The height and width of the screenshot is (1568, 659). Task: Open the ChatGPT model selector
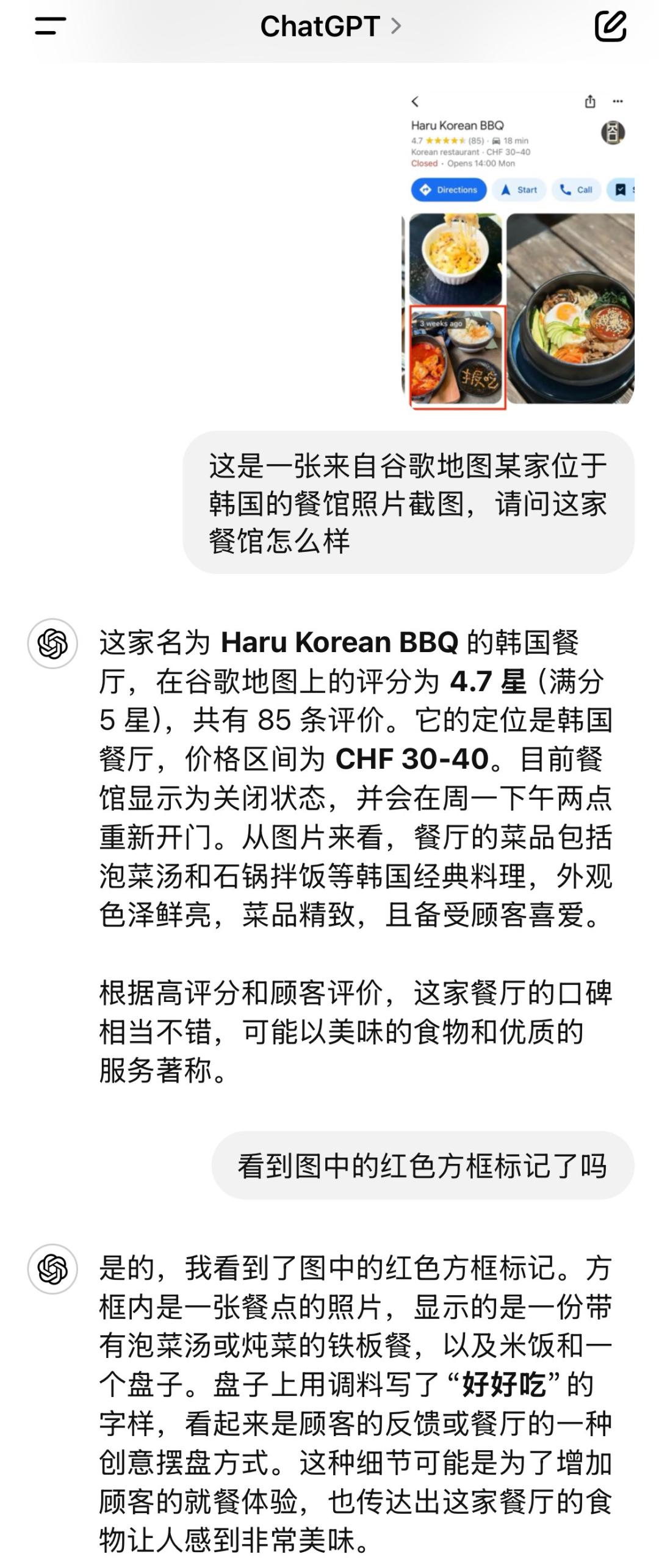[330, 26]
